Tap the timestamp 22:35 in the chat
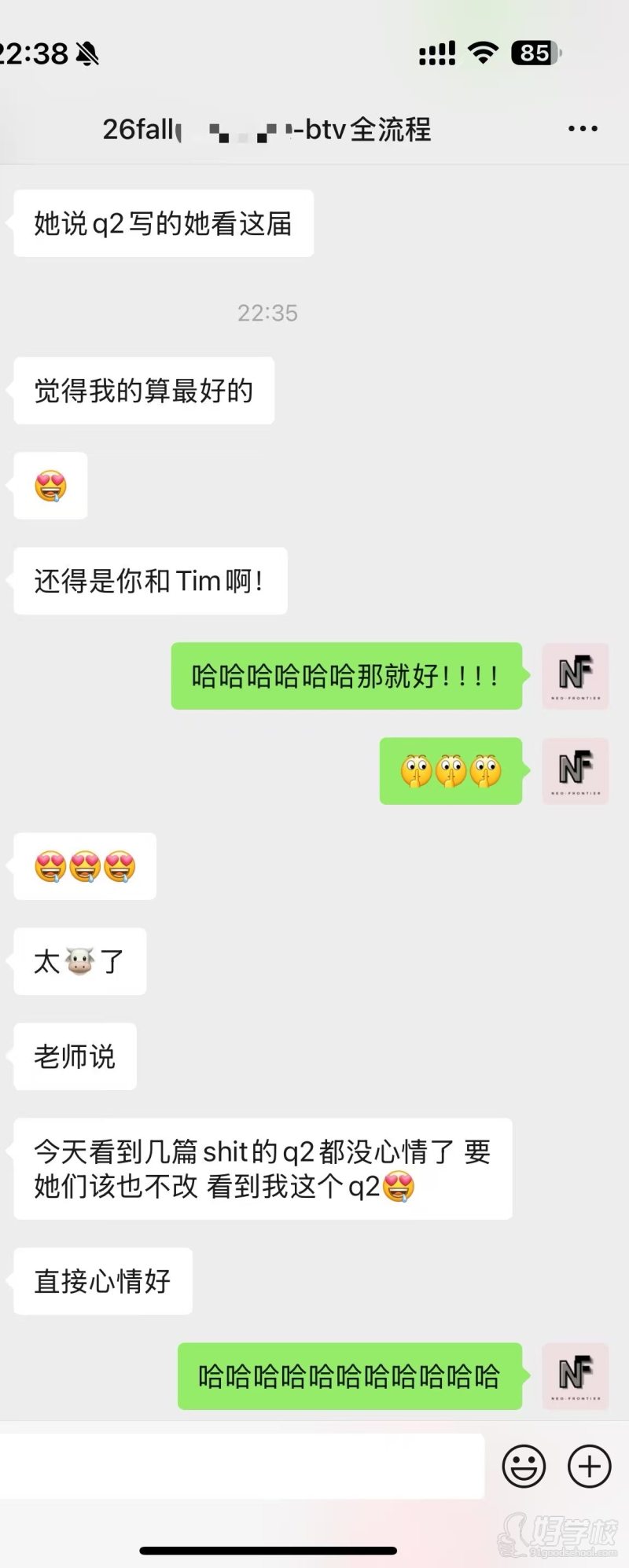 [268, 312]
